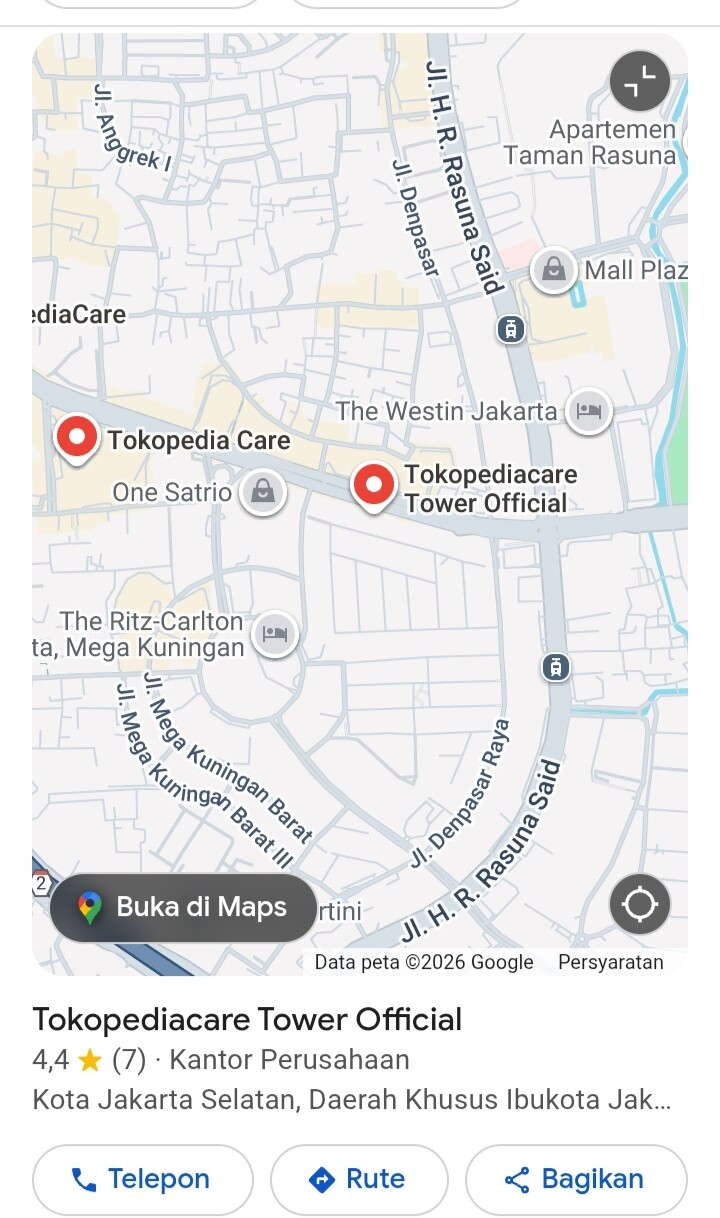The image size is (720, 1218).
Task: Select the Tokopedia Care map pin
Action: click(x=76, y=437)
